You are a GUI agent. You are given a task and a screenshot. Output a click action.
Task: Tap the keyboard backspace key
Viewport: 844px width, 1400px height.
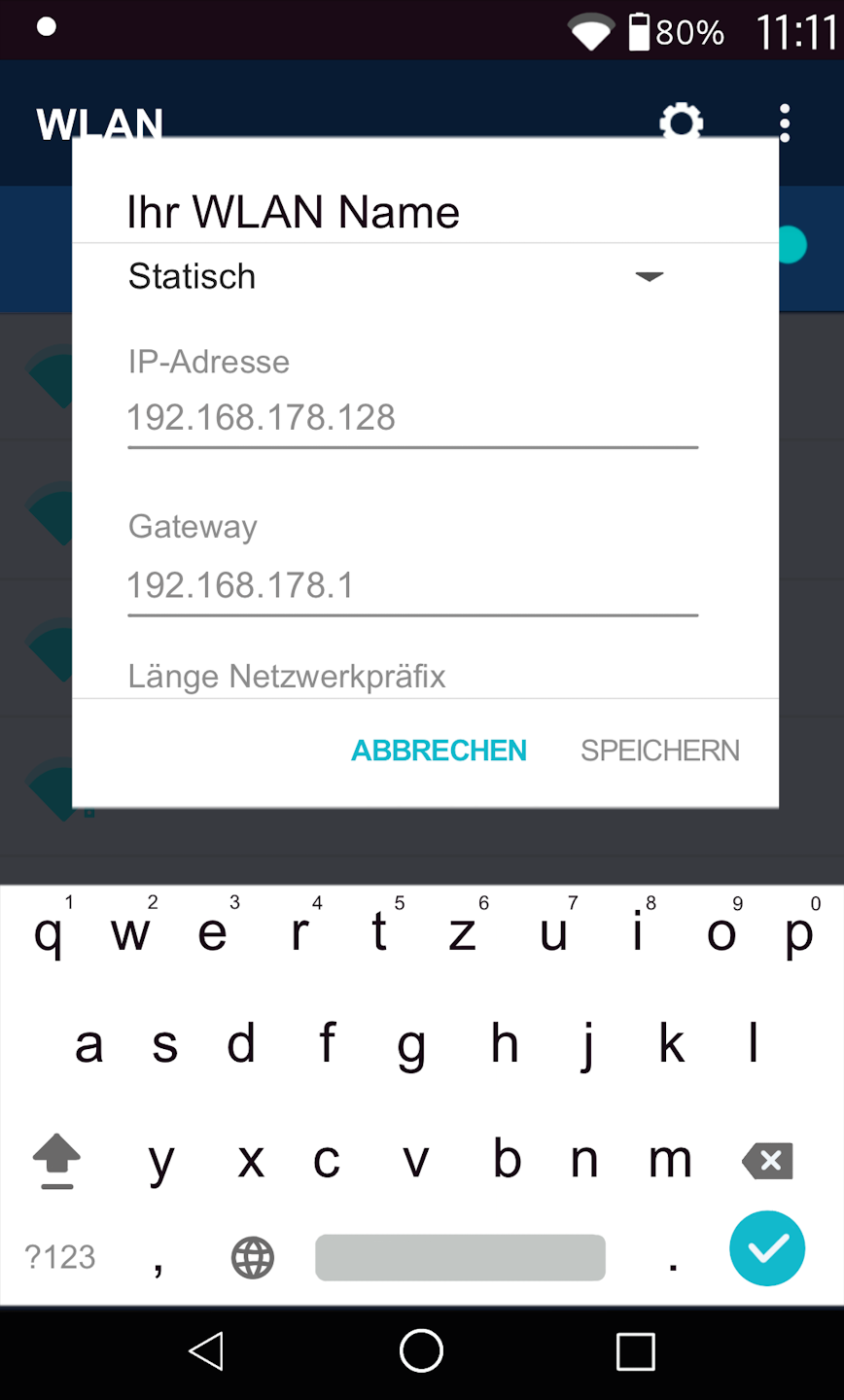point(768,1160)
